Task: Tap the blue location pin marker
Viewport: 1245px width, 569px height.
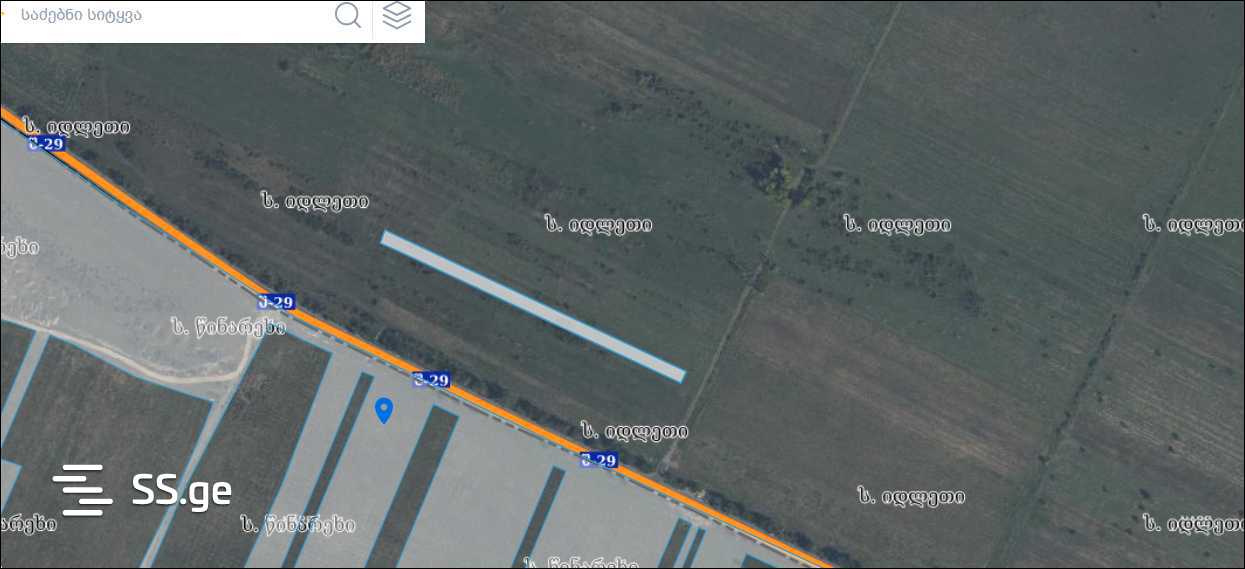Action: click(383, 409)
